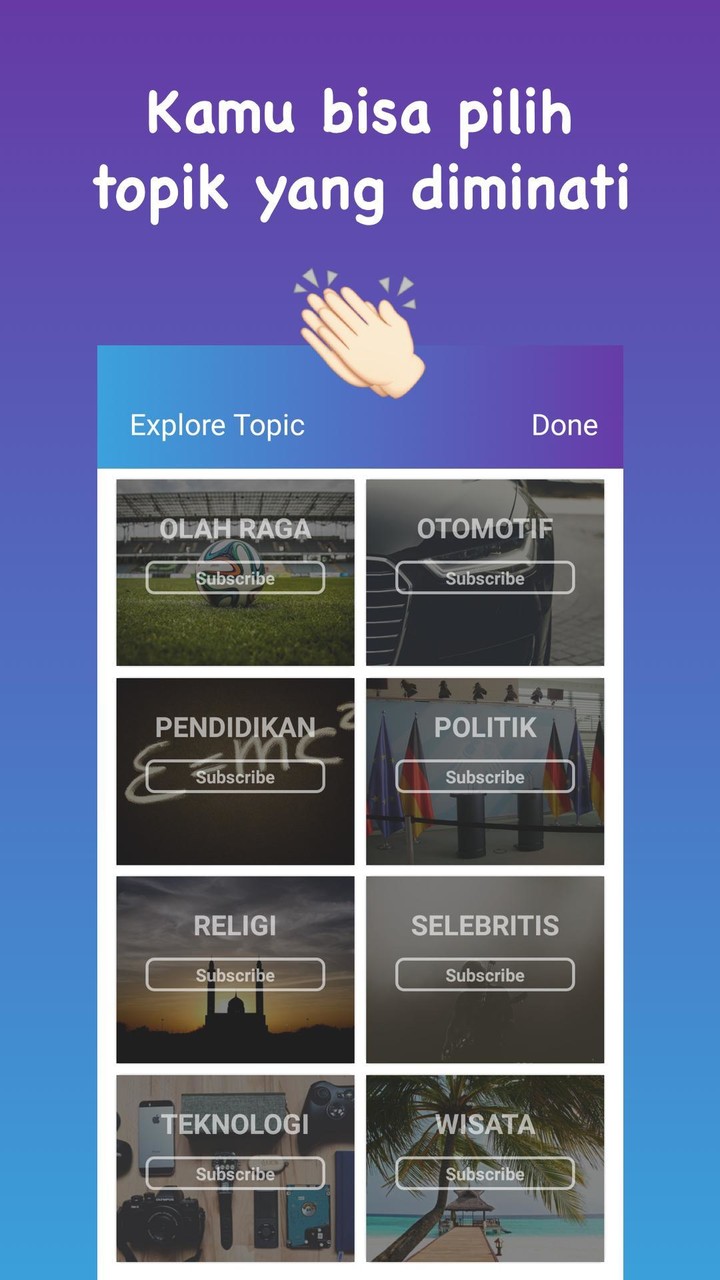Subscribe to the PENDIDIKAN topic
Image resolution: width=720 pixels, height=1280 pixels.
236,777
